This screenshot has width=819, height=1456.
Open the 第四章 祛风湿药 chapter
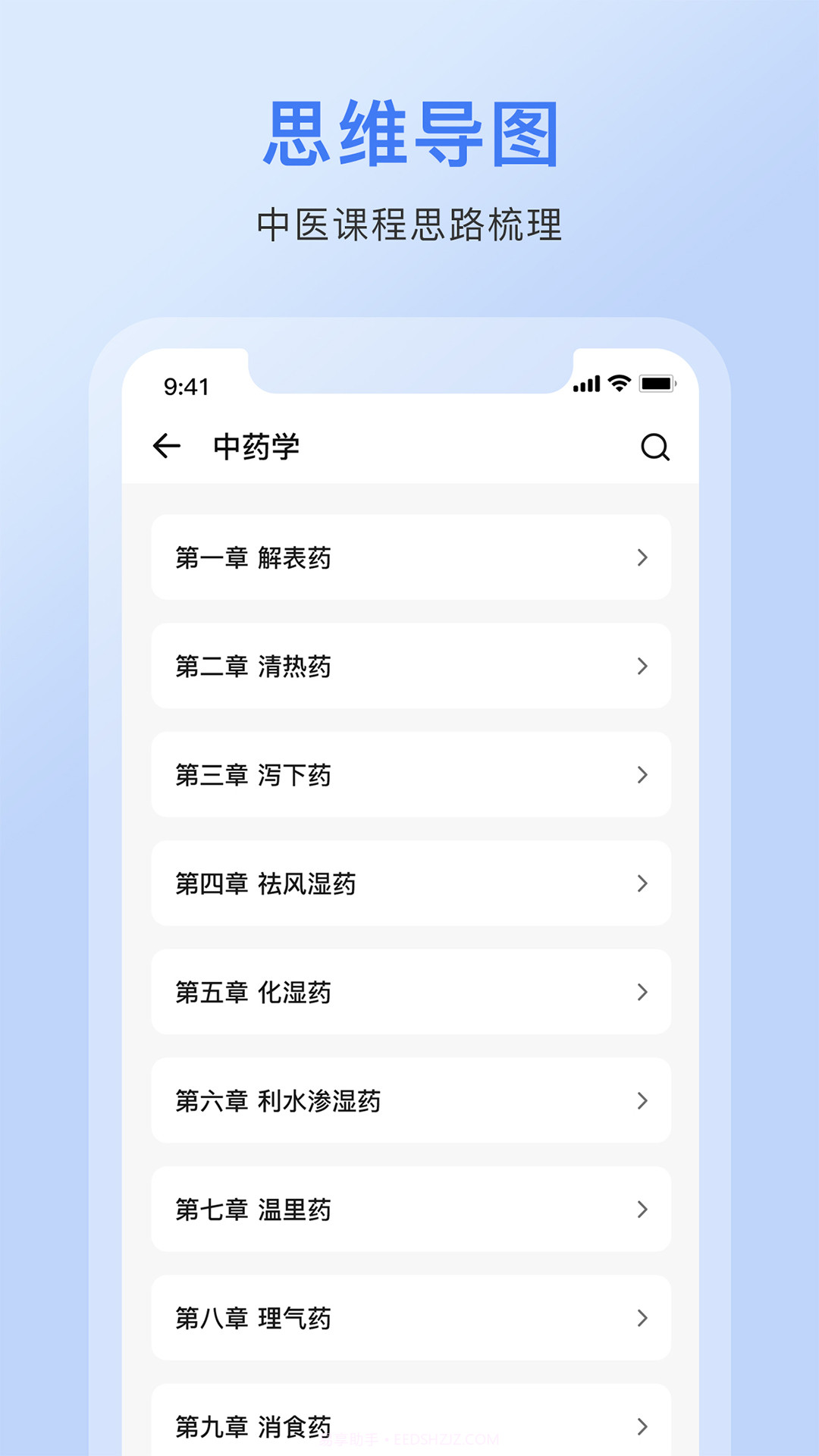click(409, 883)
